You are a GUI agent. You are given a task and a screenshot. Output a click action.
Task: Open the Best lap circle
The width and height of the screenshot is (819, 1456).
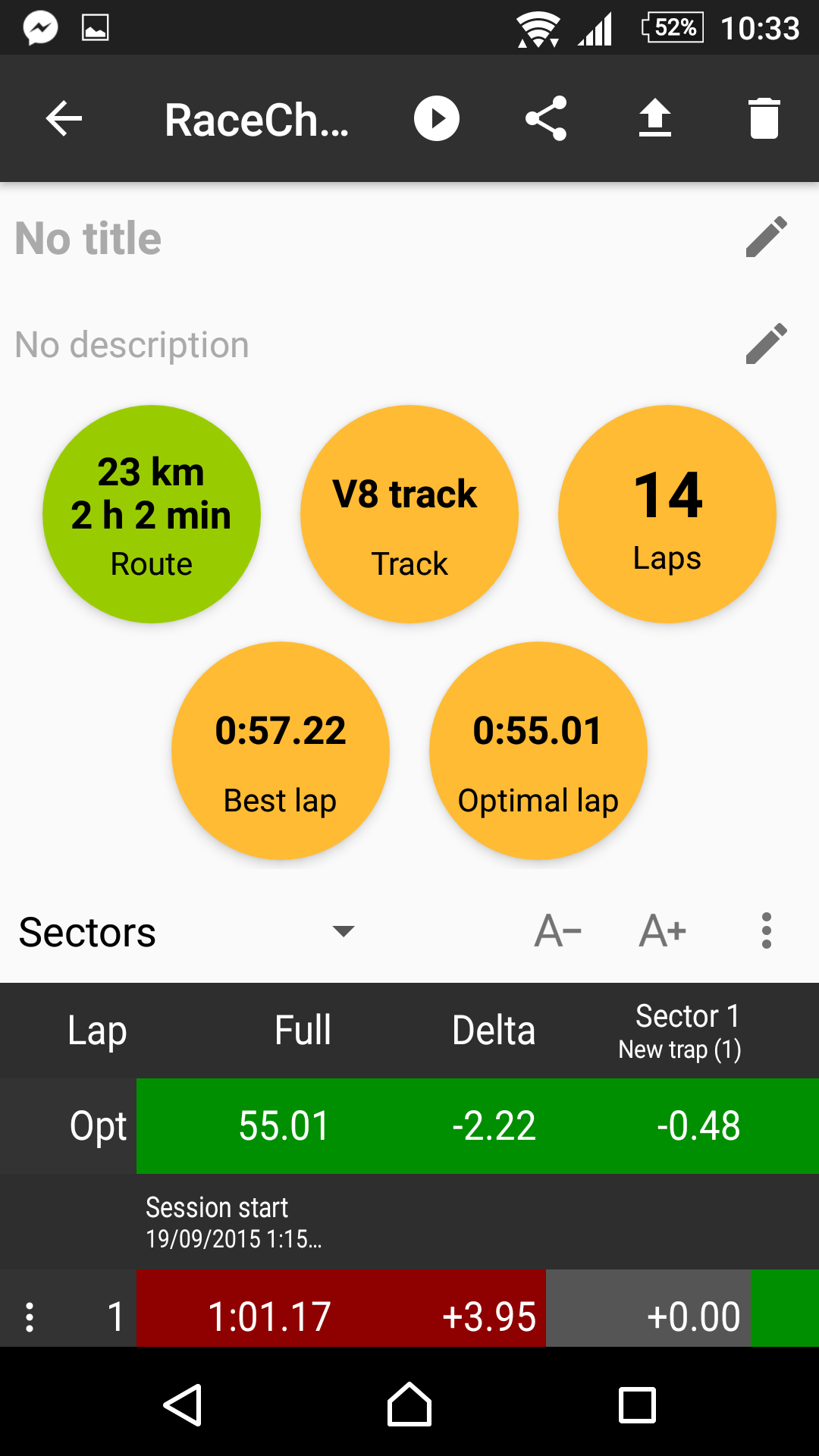[281, 751]
